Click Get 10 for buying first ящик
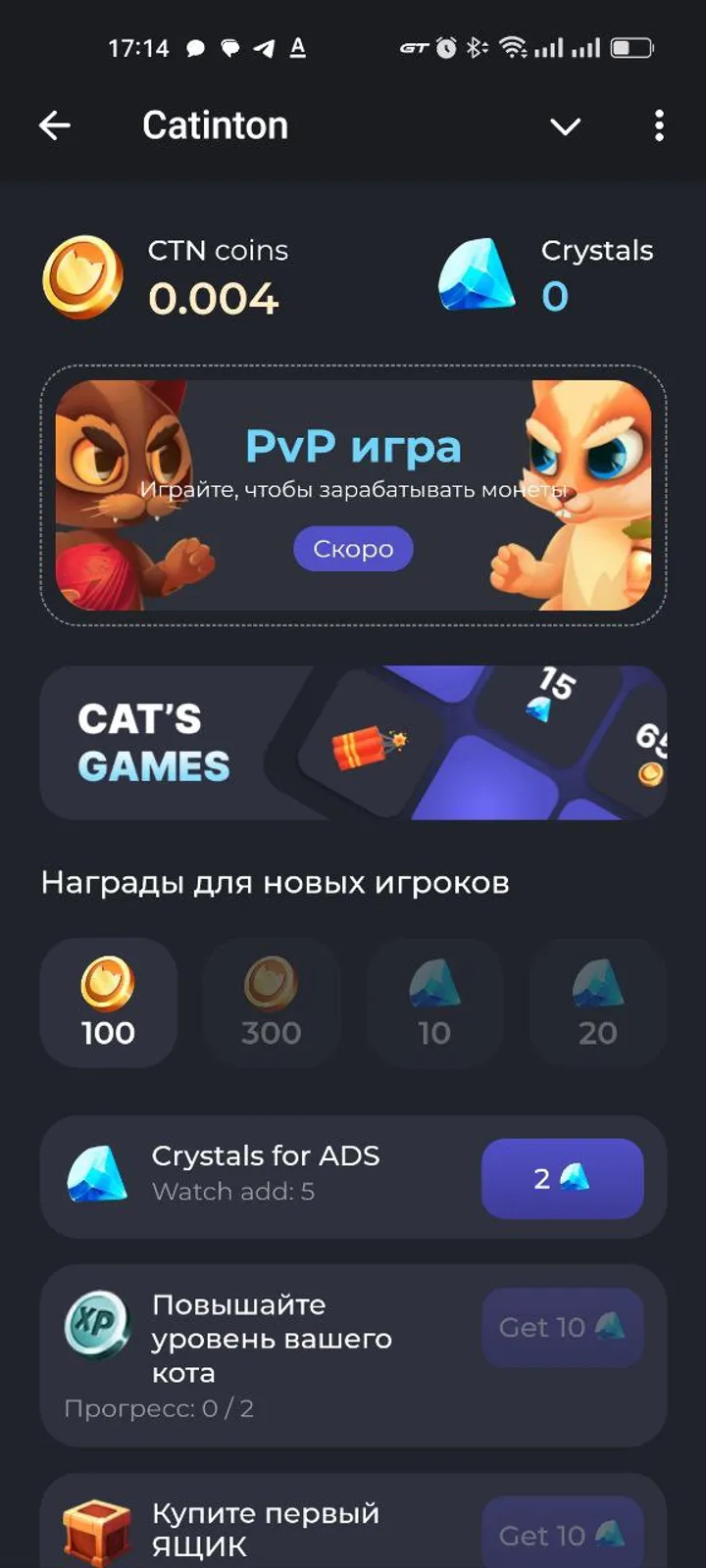706x1568 pixels. pyautogui.click(x=562, y=1535)
